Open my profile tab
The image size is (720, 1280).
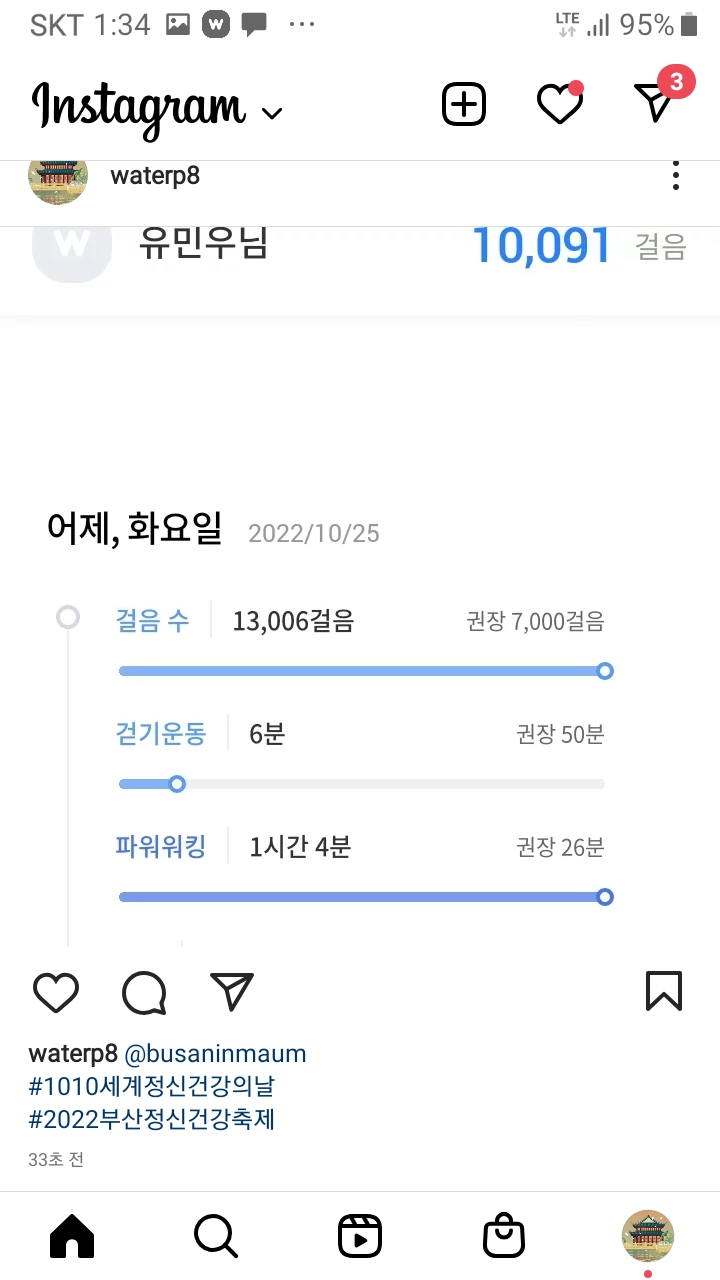(648, 1236)
